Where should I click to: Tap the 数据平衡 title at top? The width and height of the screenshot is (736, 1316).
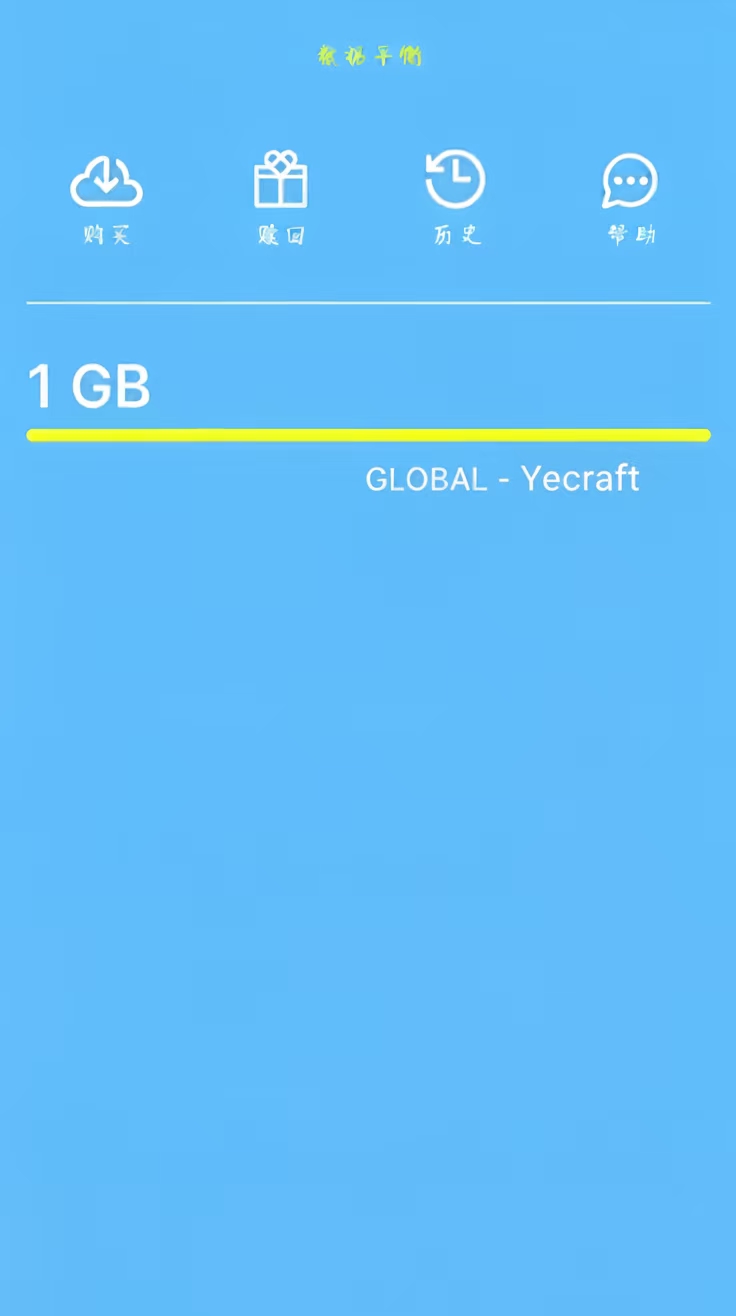(368, 56)
